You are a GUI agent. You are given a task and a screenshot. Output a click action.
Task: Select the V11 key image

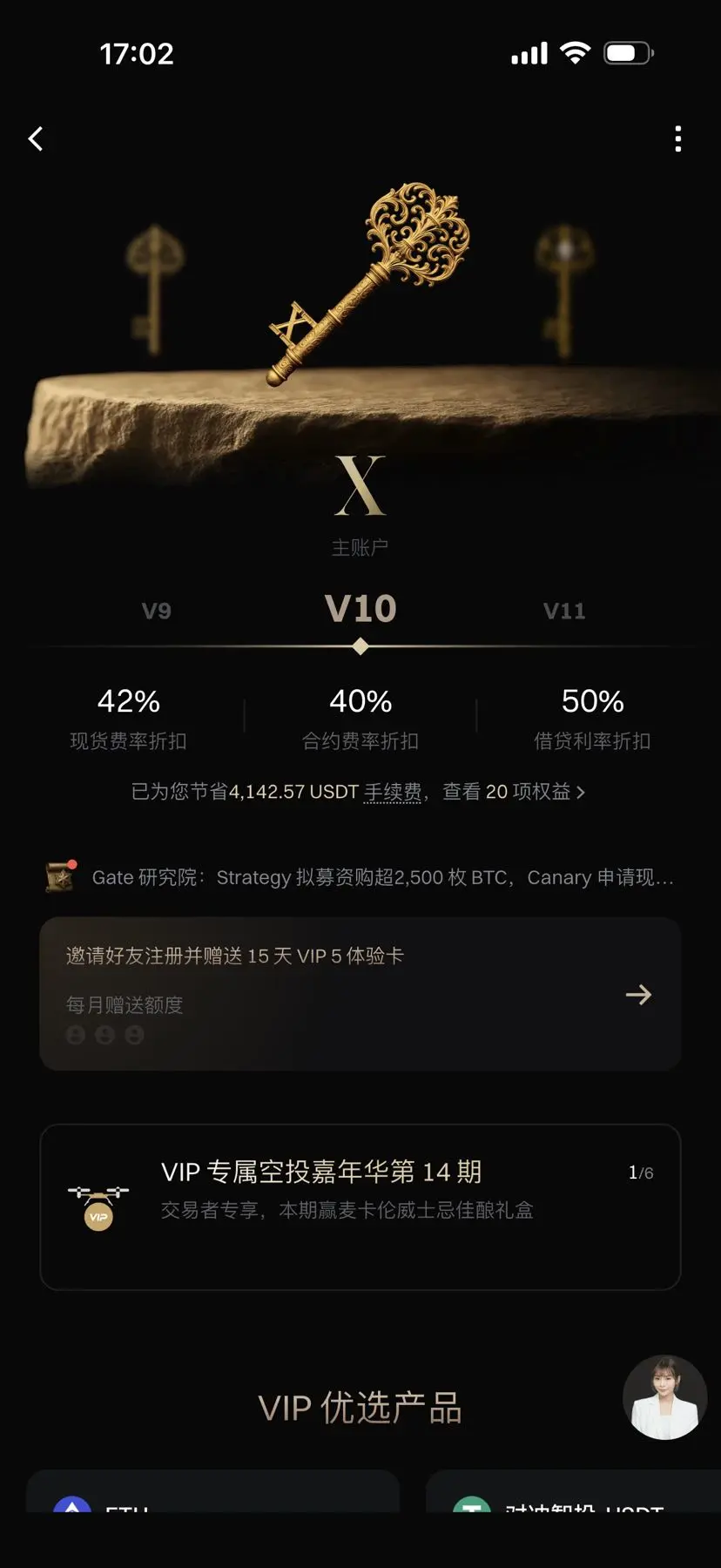pyautogui.click(x=564, y=289)
